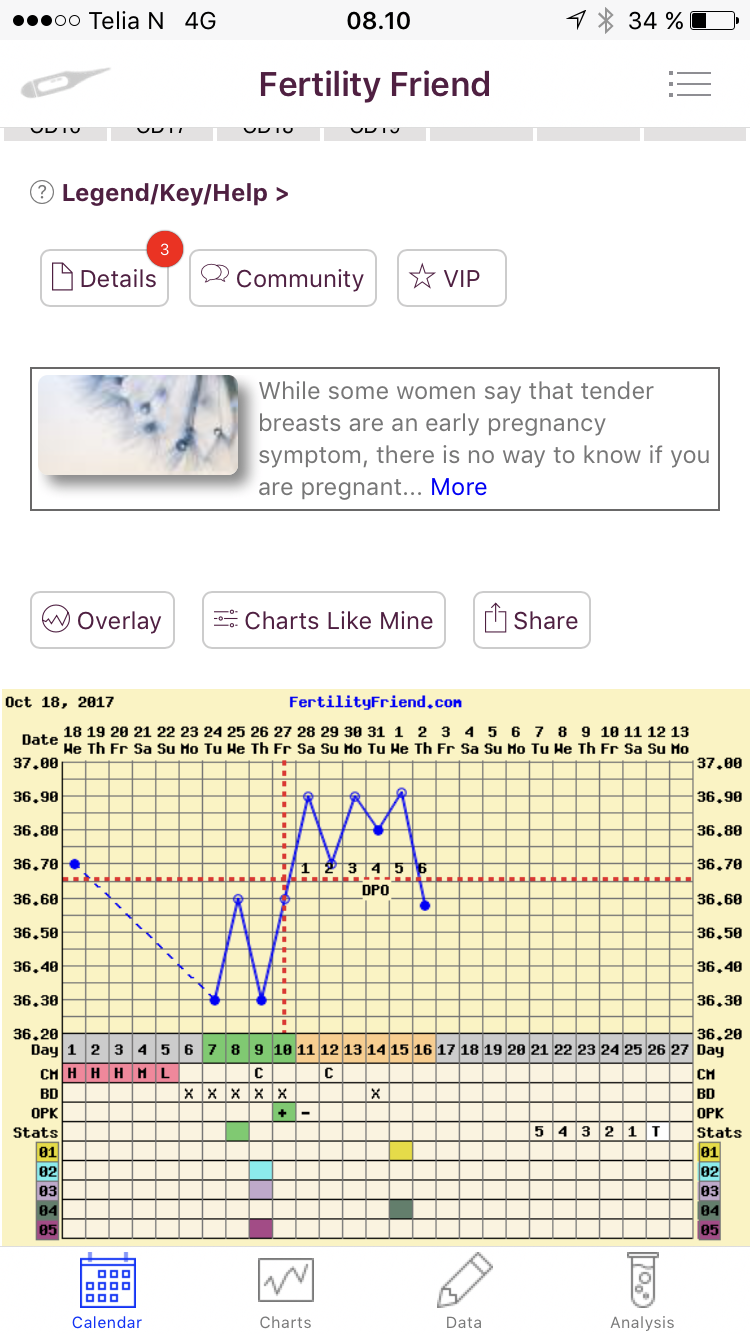Tap the thermometer icon in header
750x1334 pixels.
click(x=65, y=84)
